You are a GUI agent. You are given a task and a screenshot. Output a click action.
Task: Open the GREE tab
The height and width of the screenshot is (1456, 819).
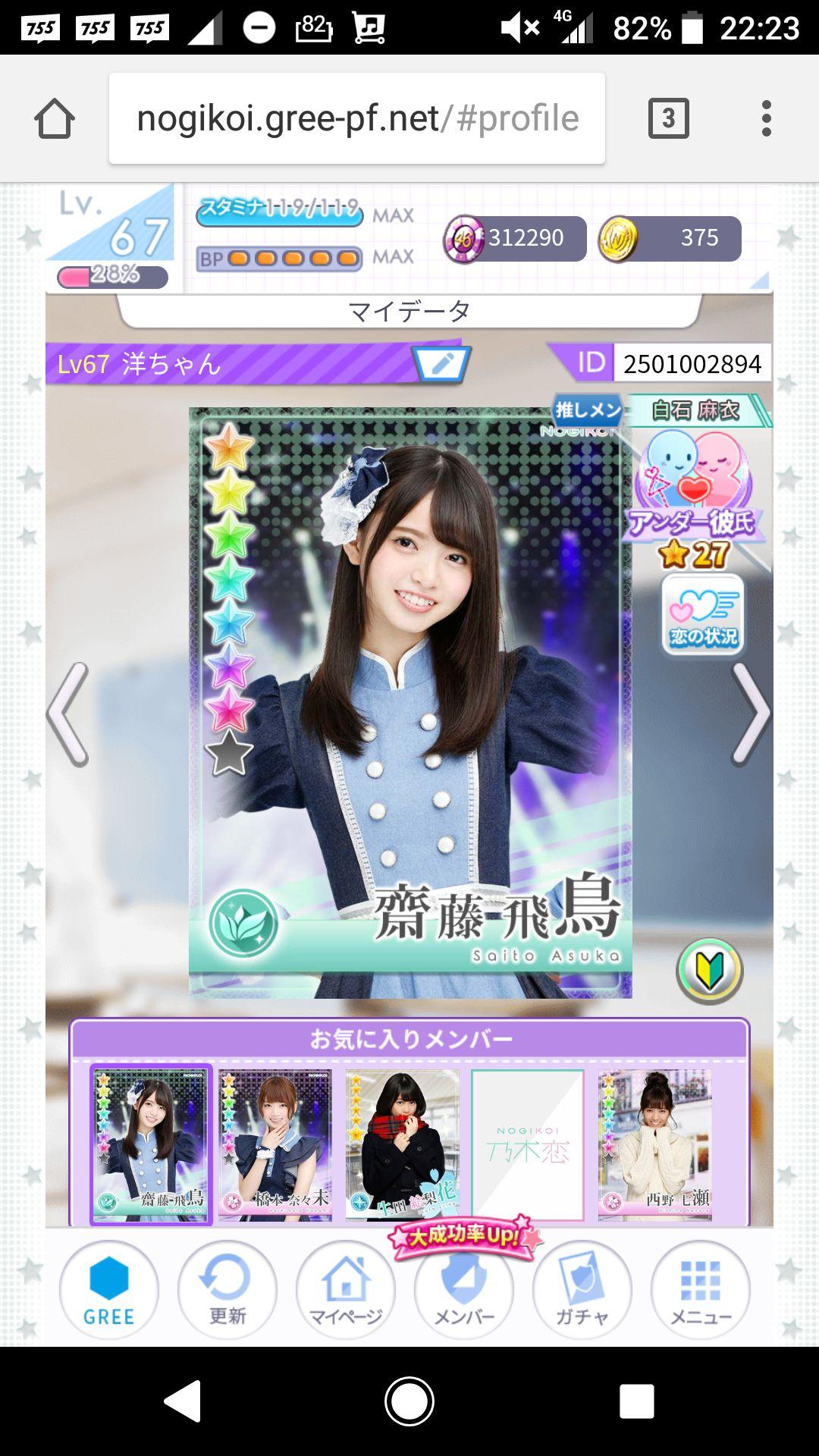click(x=108, y=1289)
